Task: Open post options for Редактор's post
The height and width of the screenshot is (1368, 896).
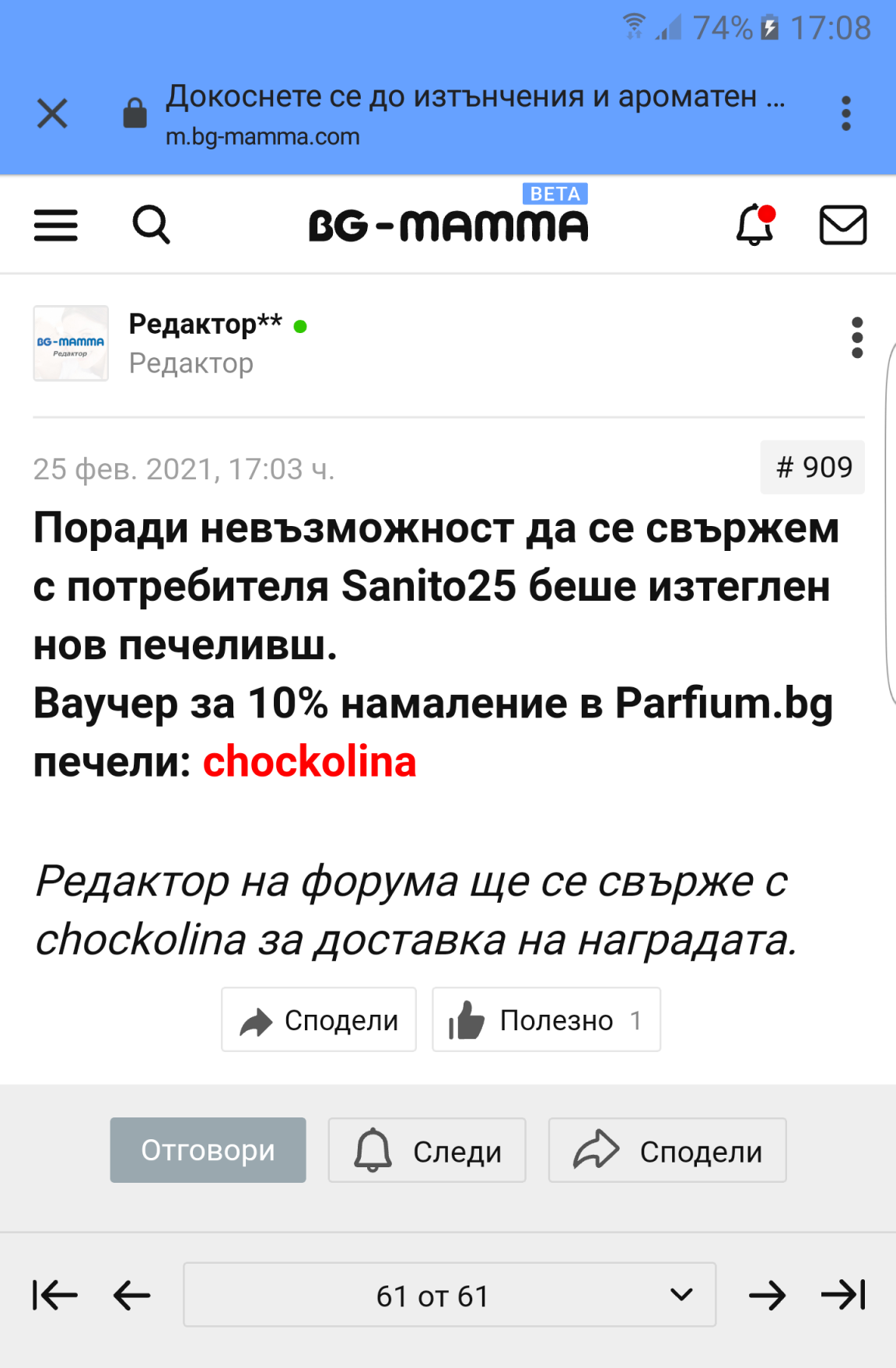Action: pyautogui.click(x=857, y=338)
